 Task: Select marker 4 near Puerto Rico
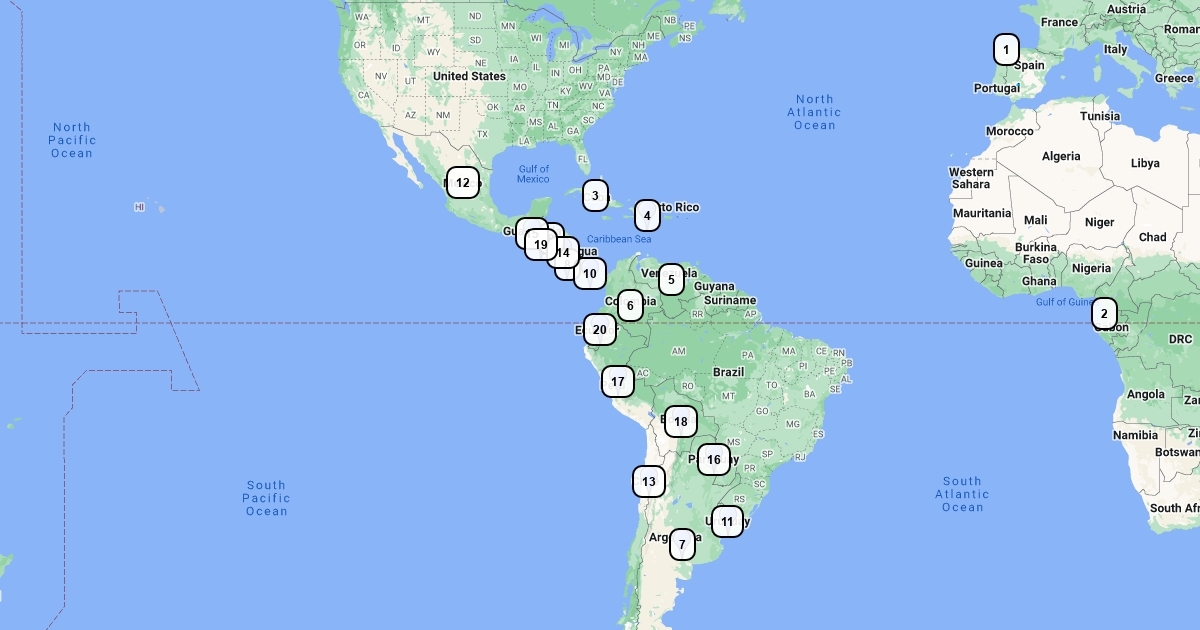647,215
